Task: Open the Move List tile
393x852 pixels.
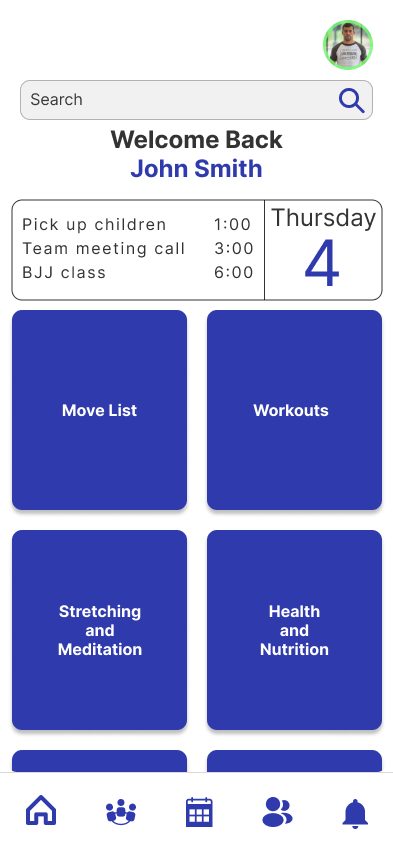Action: click(x=99, y=410)
